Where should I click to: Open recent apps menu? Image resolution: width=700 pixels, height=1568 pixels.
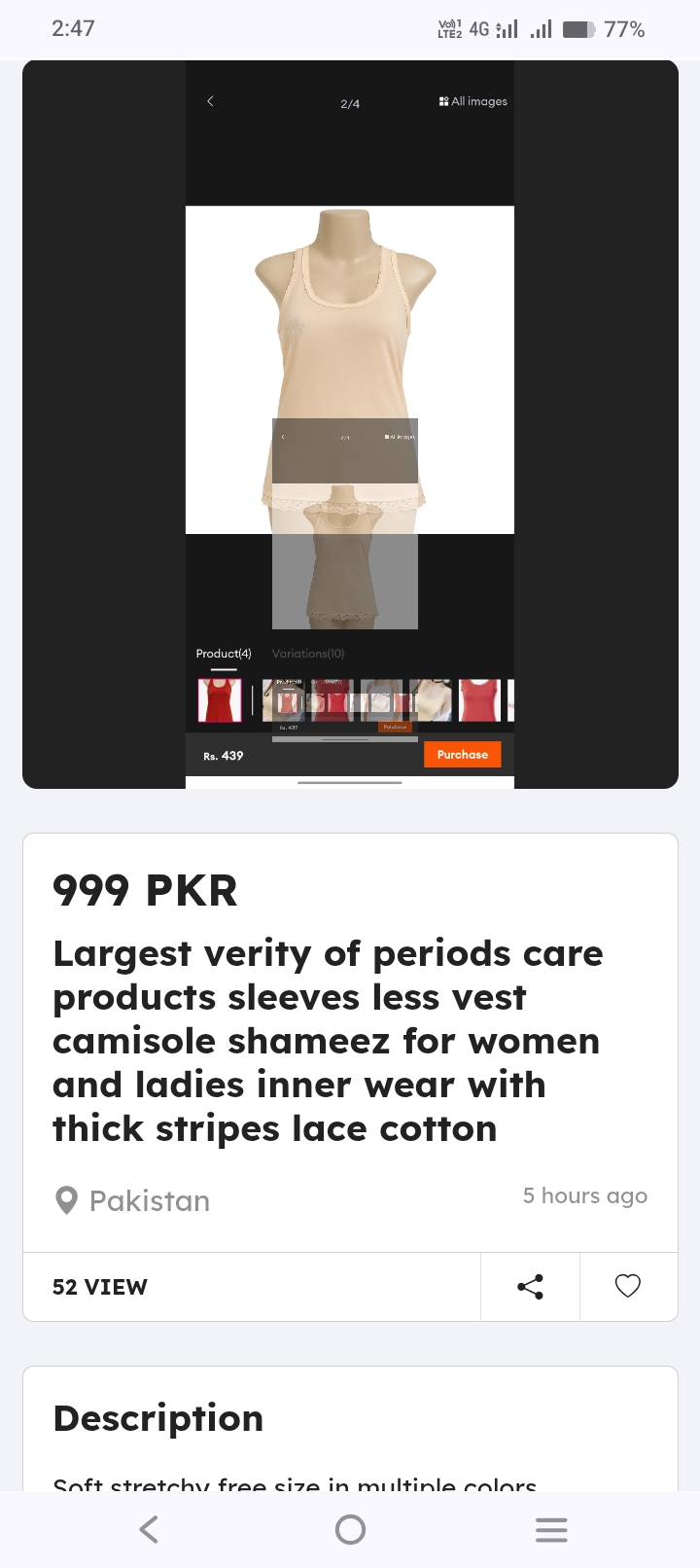point(551,1529)
